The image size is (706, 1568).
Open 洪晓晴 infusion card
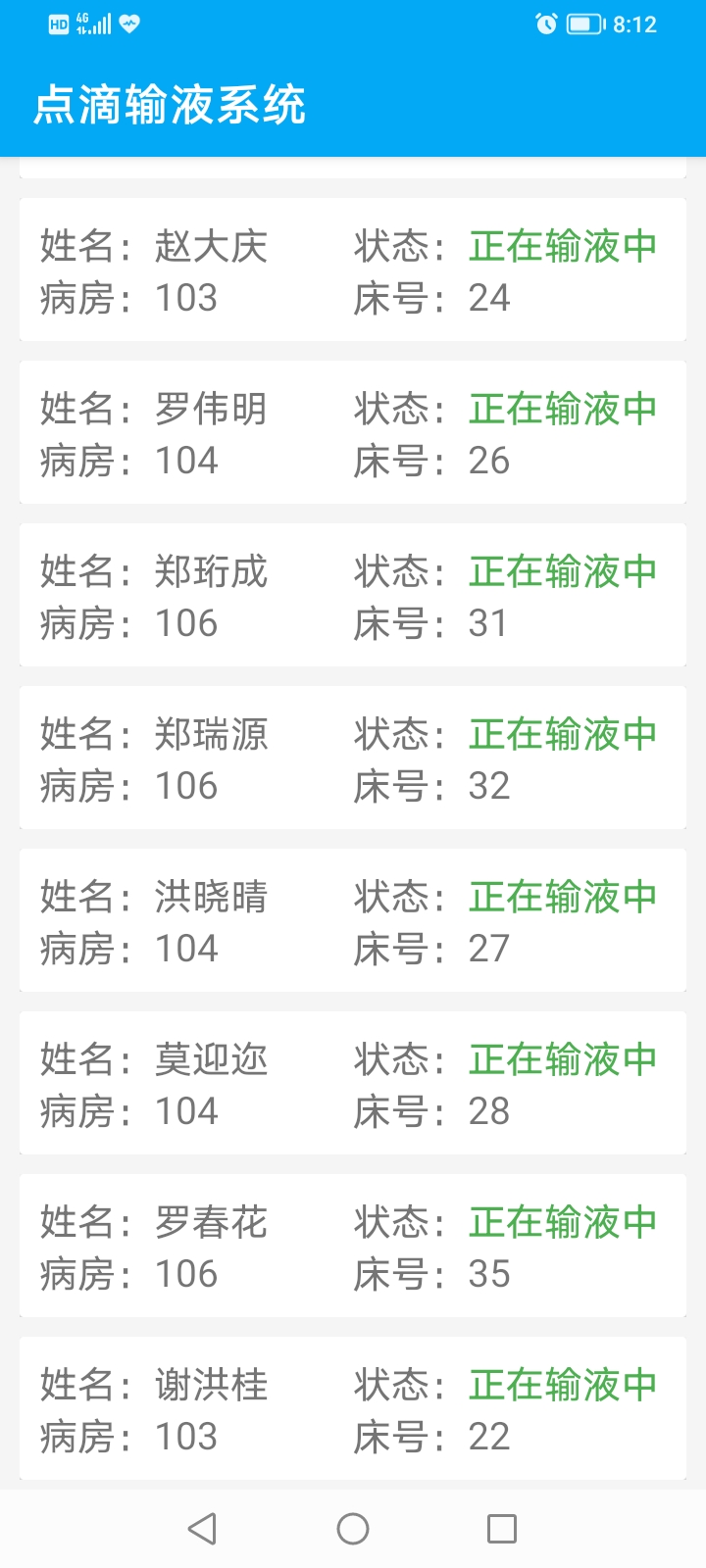pos(353,921)
